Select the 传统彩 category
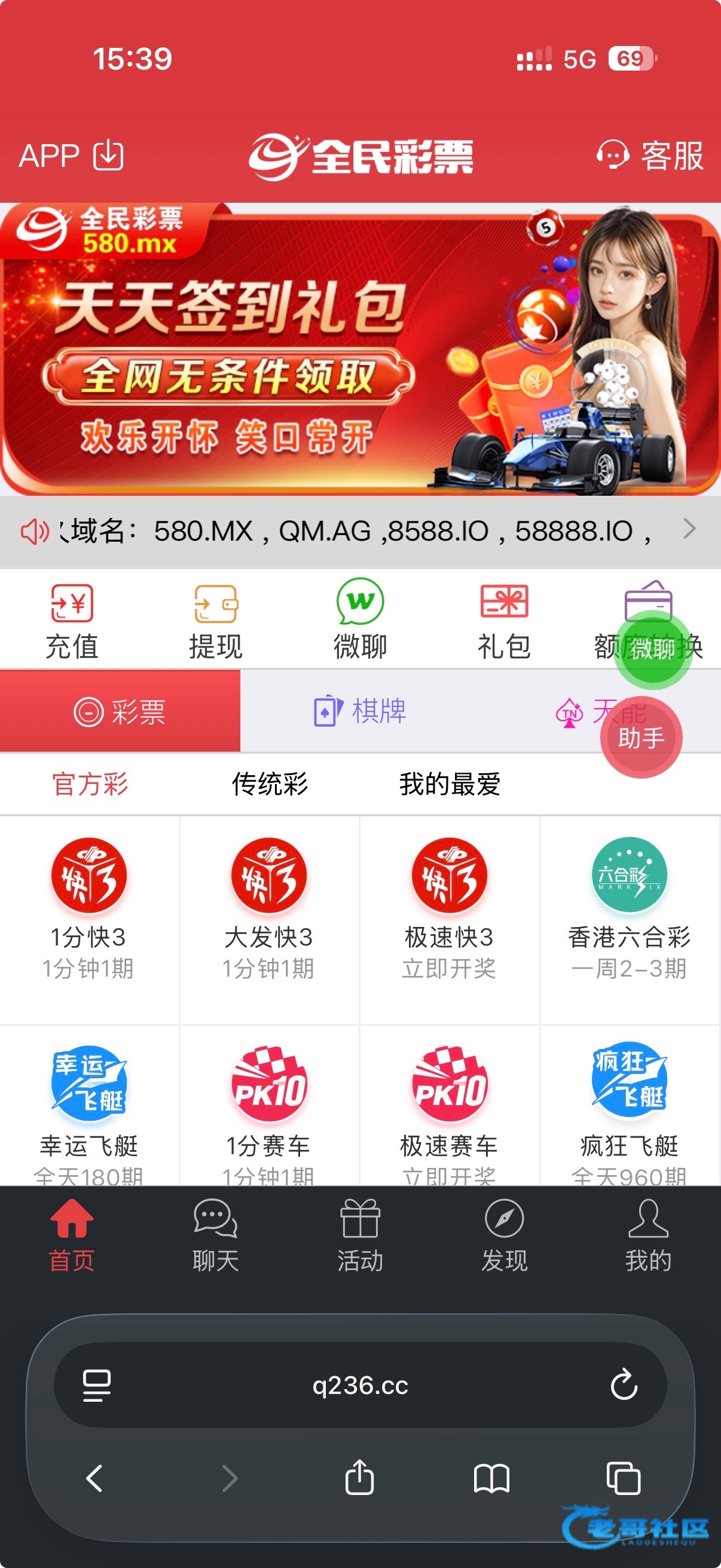 [x=270, y=784]
